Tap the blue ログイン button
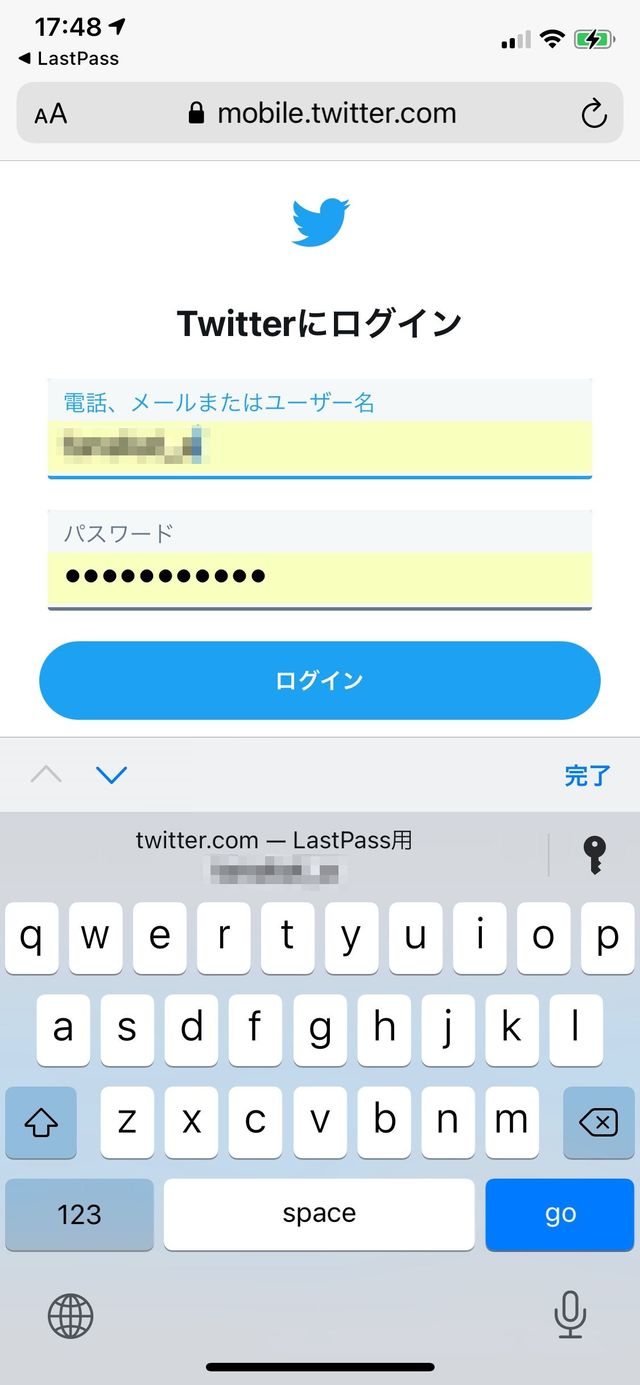 pos(320,680)
